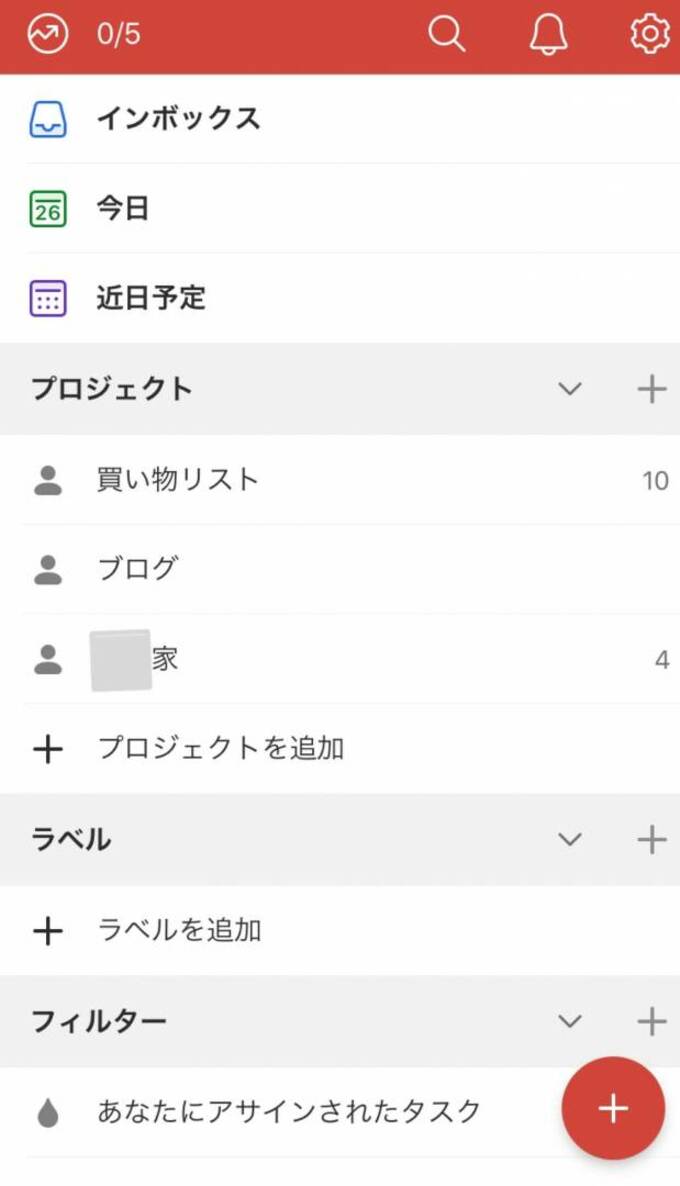Open the あなたにアサインされたタスク filter

(x=289, y=1112)
